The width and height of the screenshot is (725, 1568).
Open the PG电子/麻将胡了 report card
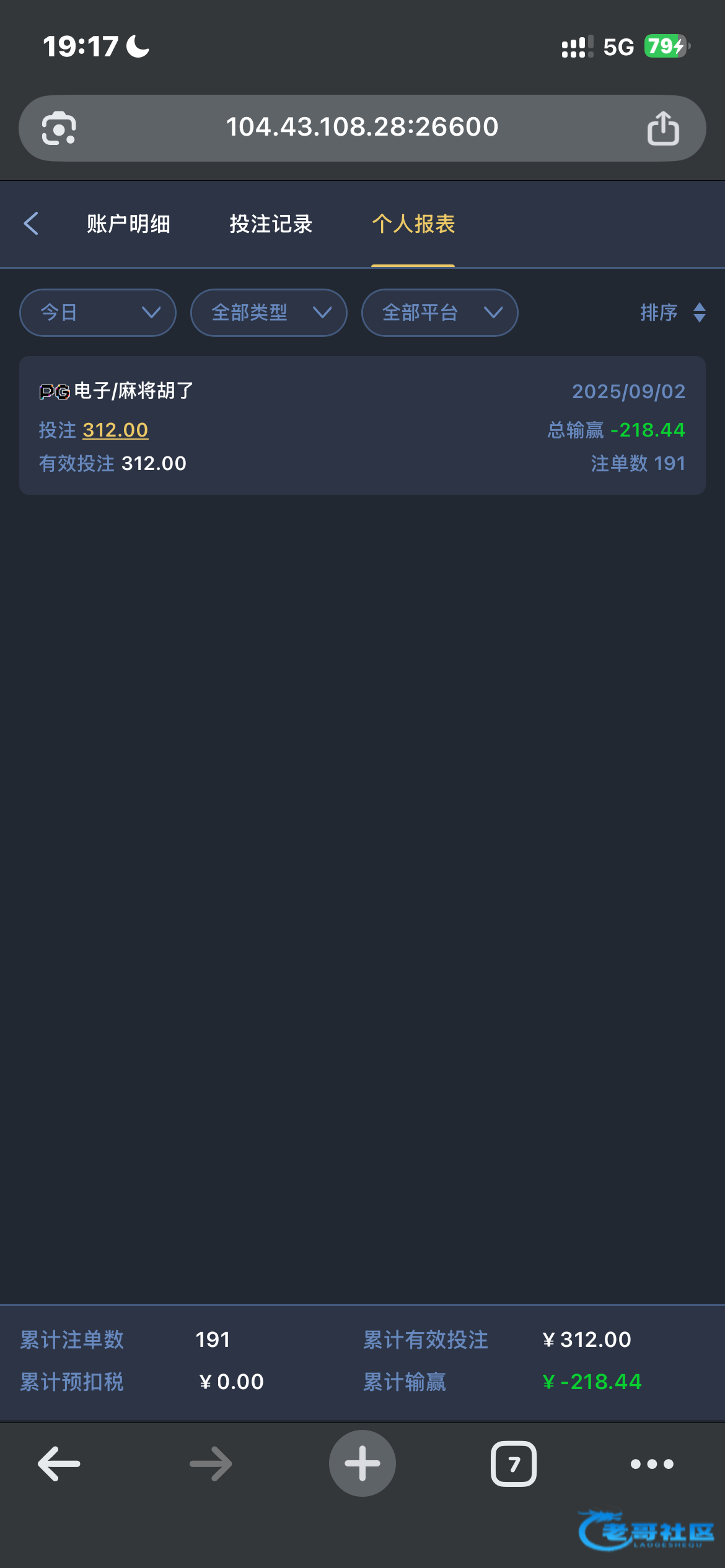point(362,425)
